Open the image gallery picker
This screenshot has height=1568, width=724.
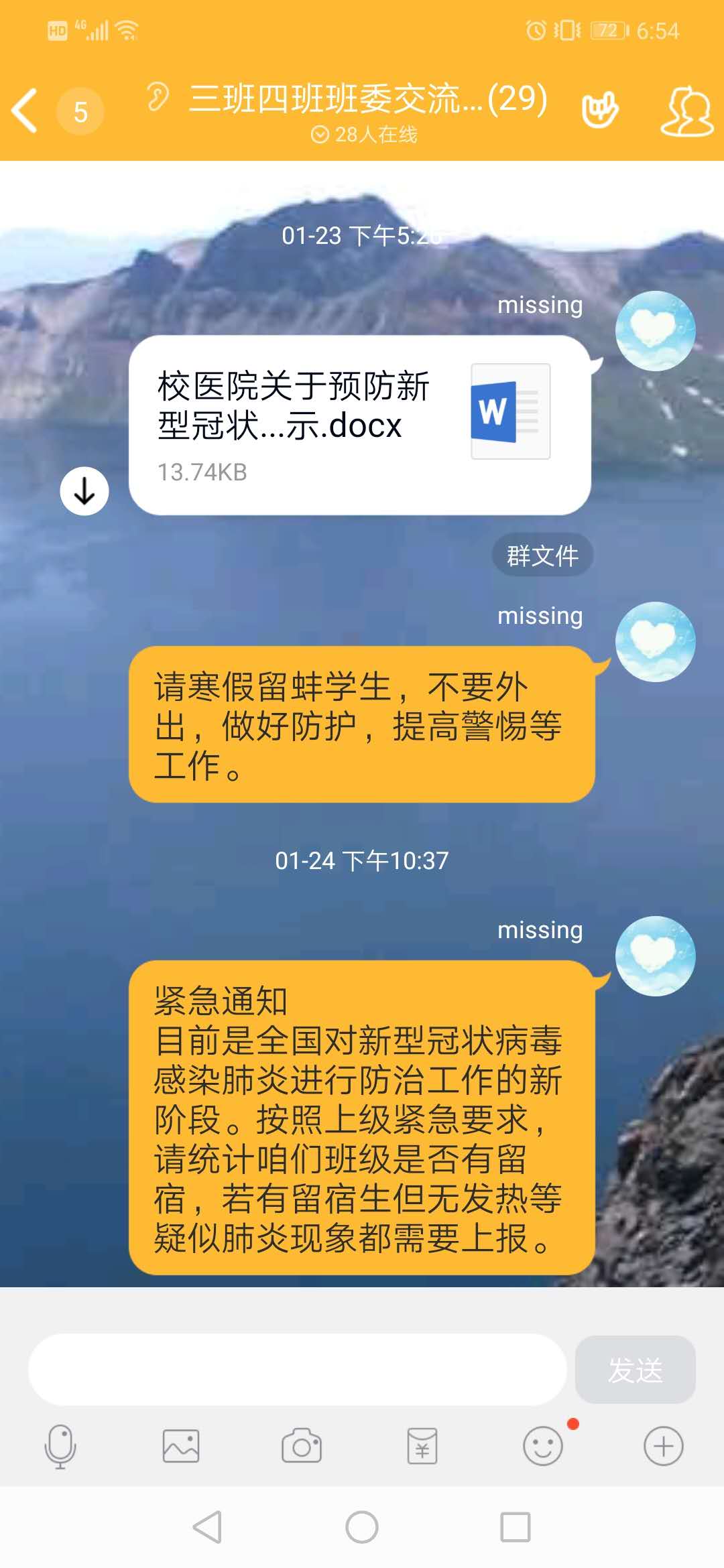point(181,1446)
